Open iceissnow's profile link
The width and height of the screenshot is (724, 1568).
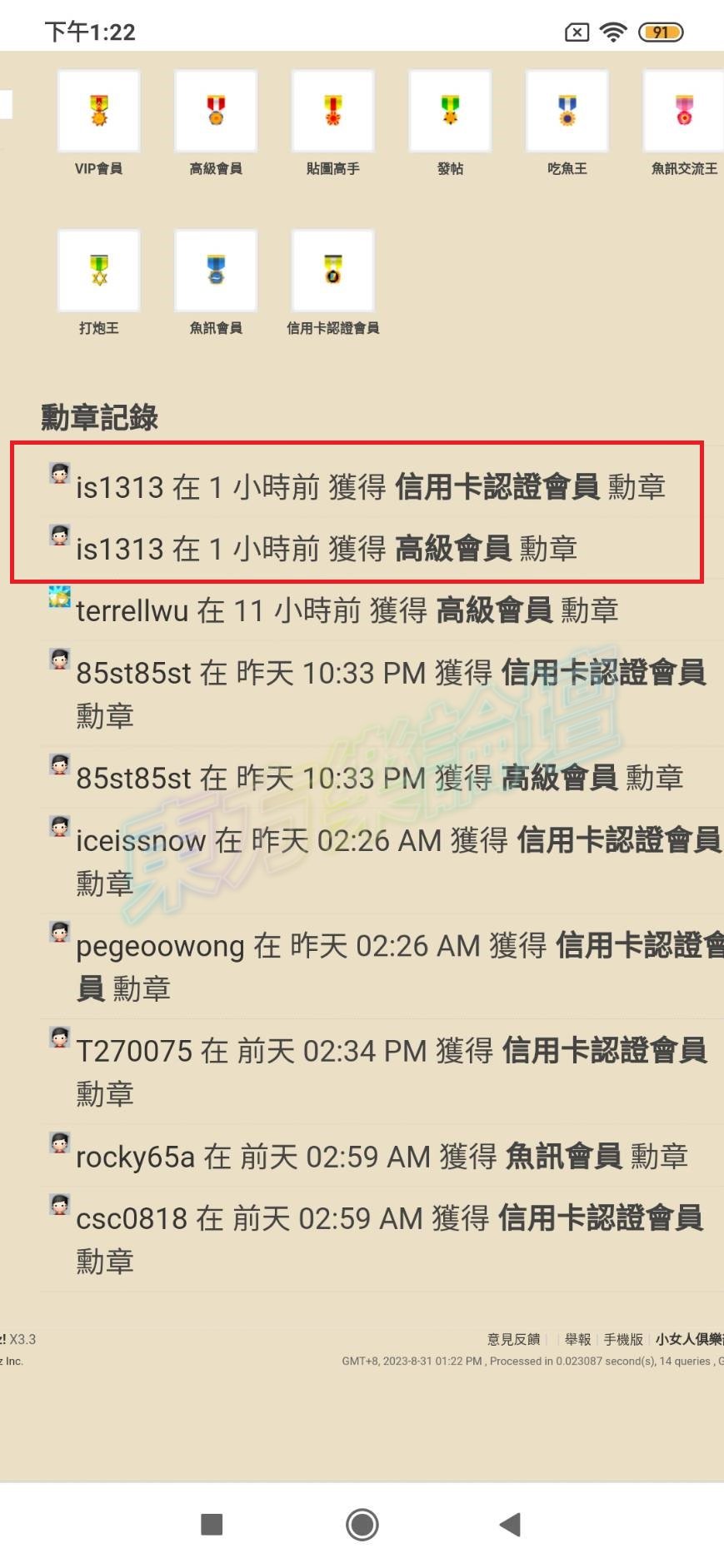click(x=140, y=841)
